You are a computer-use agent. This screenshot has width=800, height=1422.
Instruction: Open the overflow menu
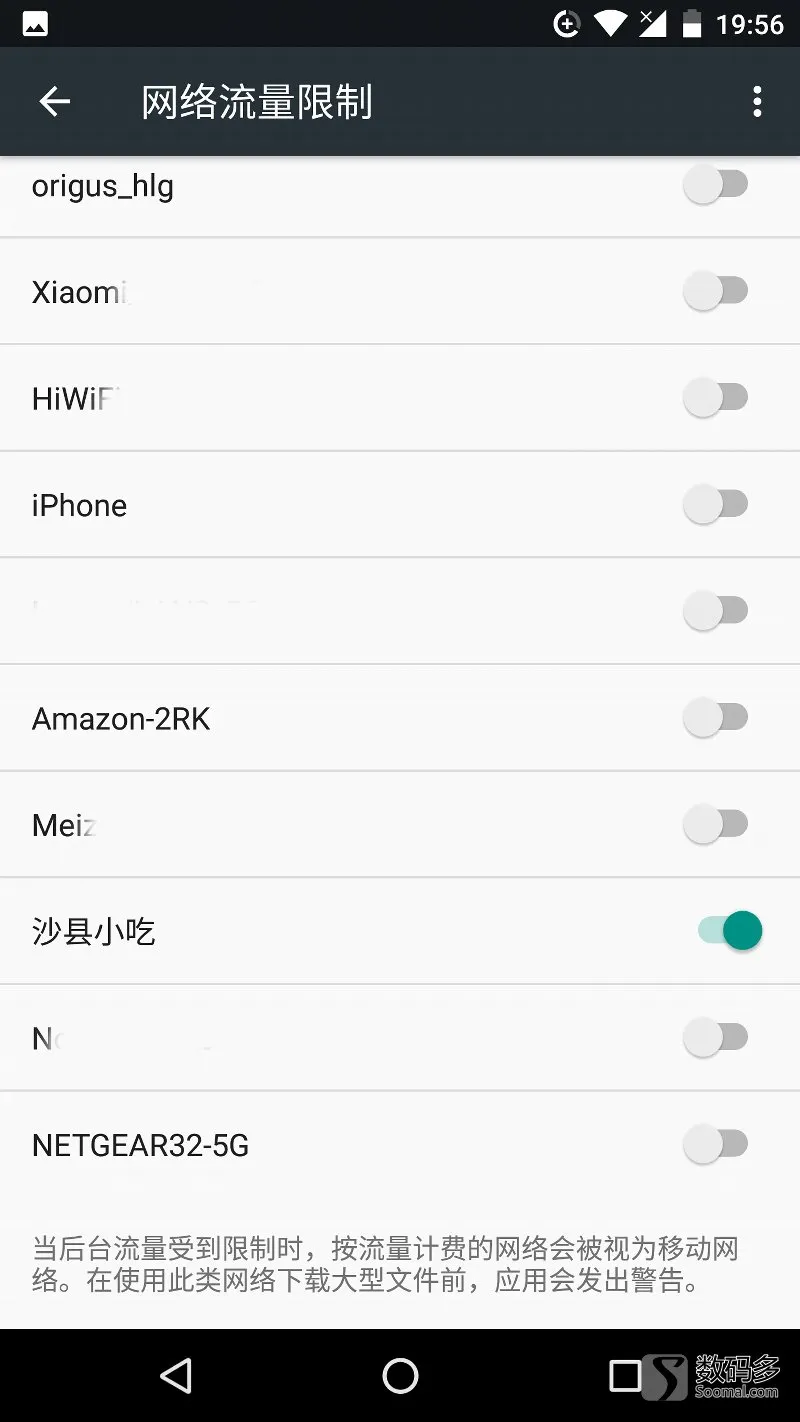757,101
